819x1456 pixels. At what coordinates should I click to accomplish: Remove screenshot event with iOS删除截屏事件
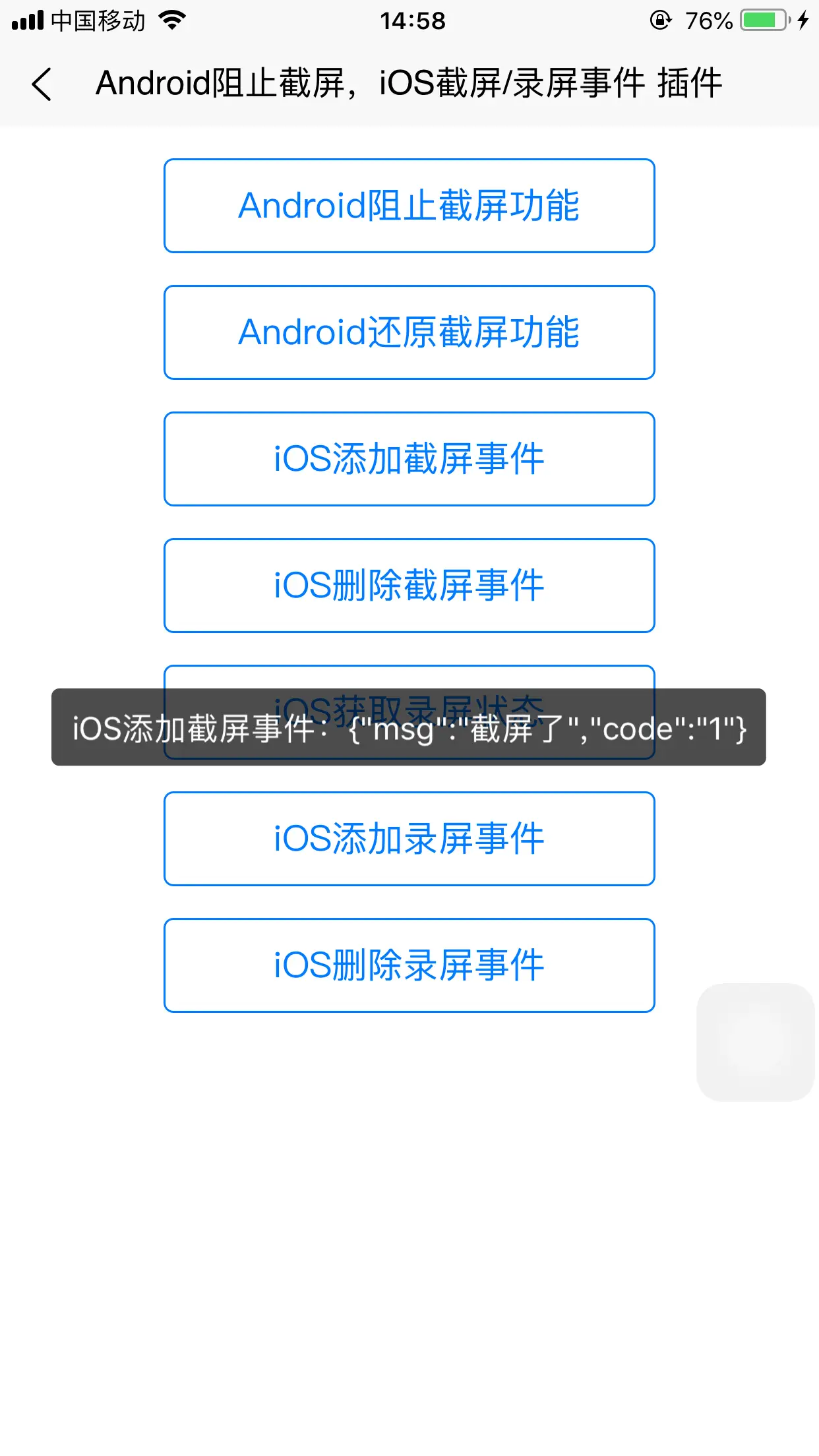coord(409,586)
